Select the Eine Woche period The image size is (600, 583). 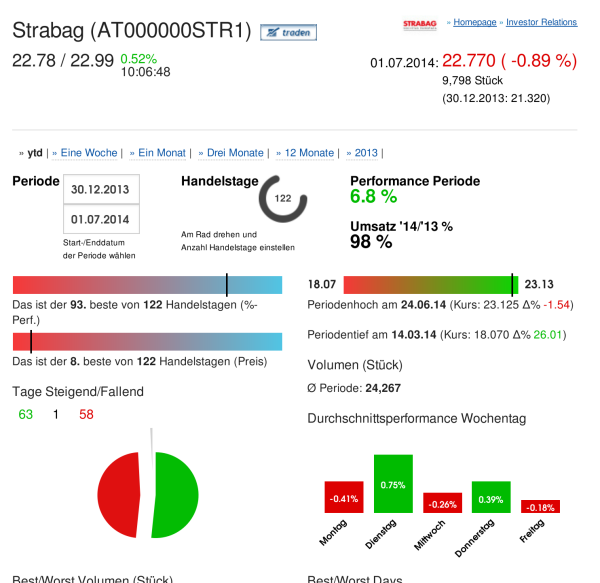[88, 153]
